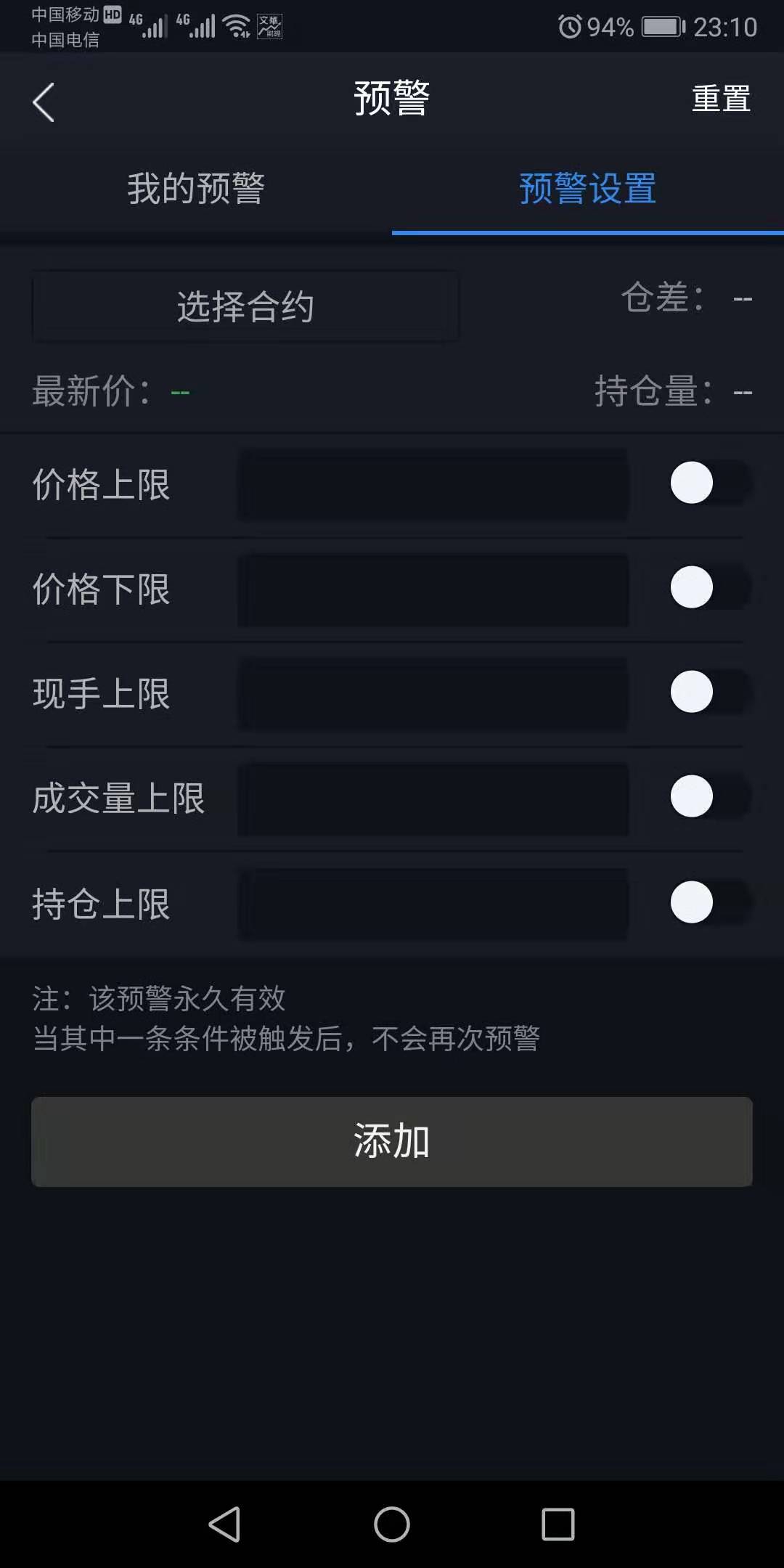
Task: Tap the 添加 button to add alert
Action: click(392, 1141)
